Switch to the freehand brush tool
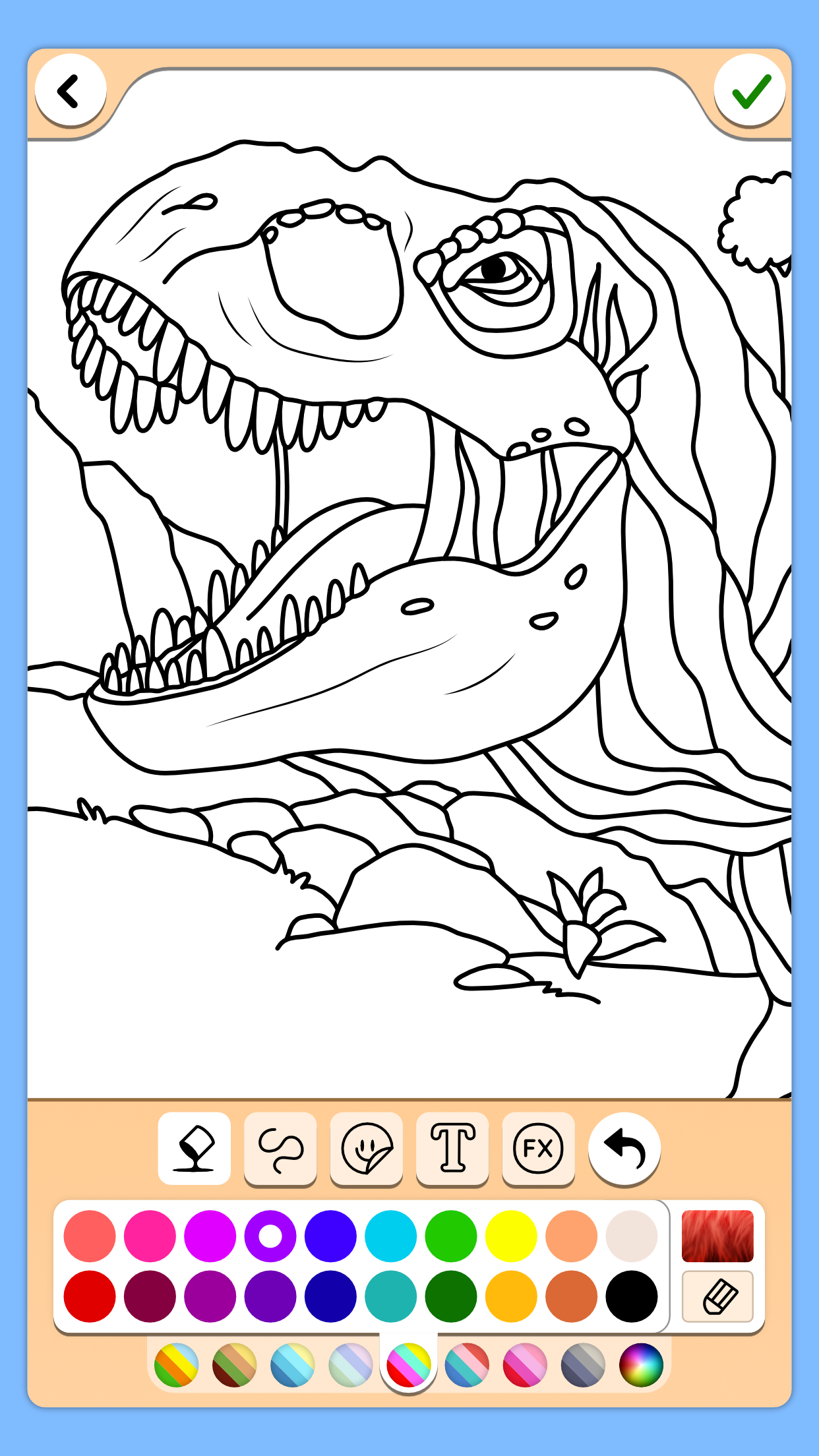Image resolution: width=819 pixels, height=1456 pixels. tap(280, 1149)
